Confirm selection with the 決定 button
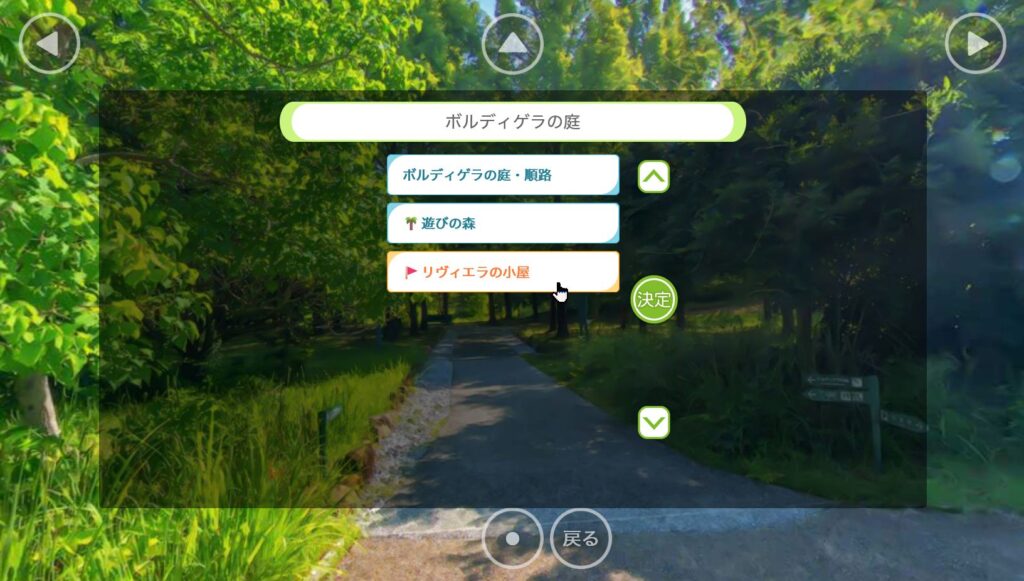The height and width of the screenshot is (581, 1024). [x=654, y=299]
